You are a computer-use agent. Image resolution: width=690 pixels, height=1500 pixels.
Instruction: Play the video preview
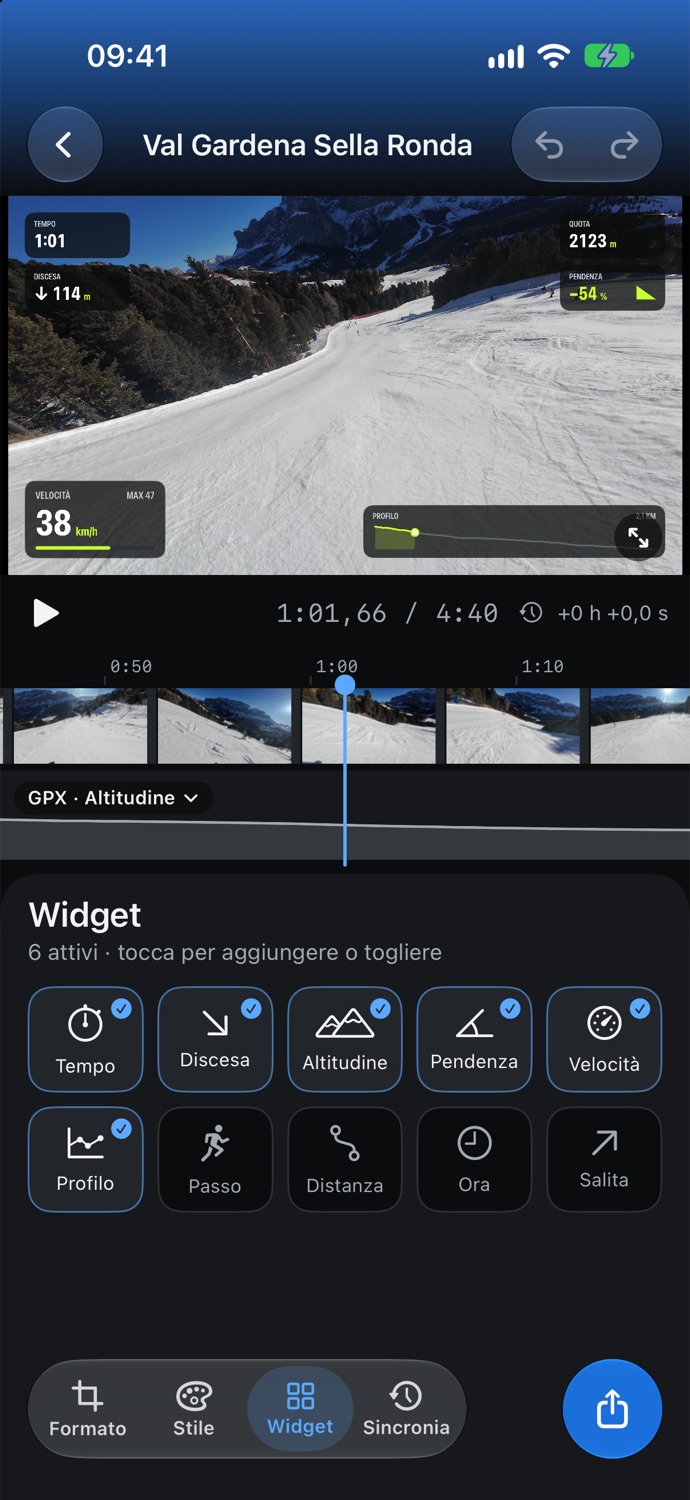tap(45, 613)
